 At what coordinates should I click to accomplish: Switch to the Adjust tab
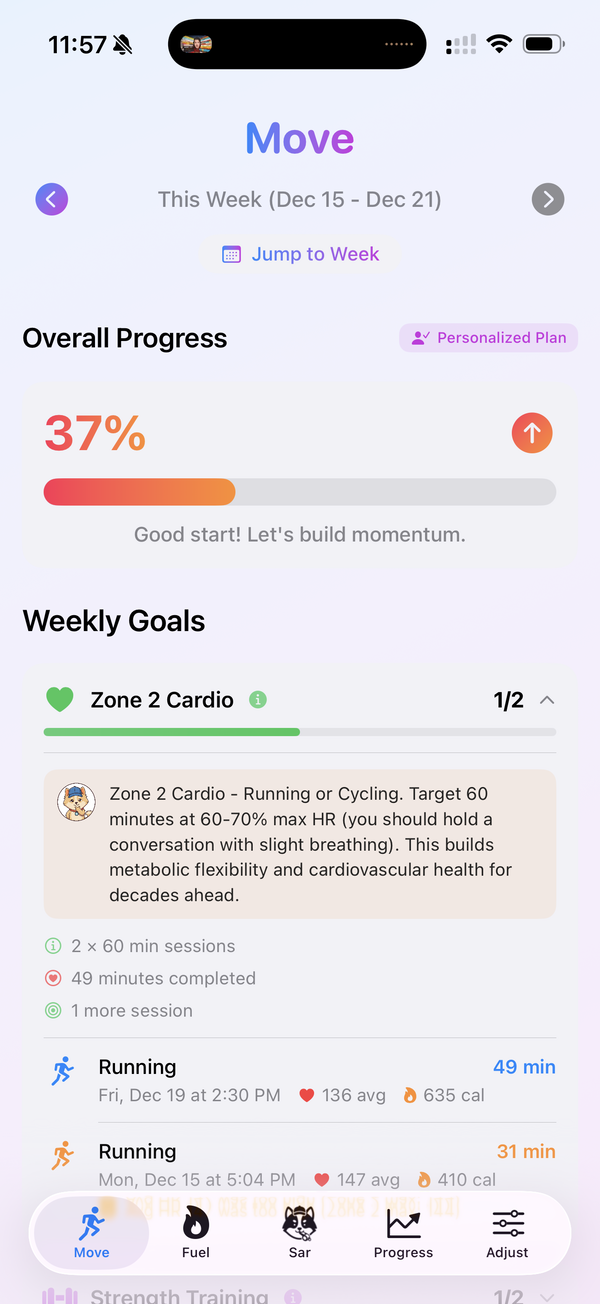pyautogui.click(x=507, y=1231)
